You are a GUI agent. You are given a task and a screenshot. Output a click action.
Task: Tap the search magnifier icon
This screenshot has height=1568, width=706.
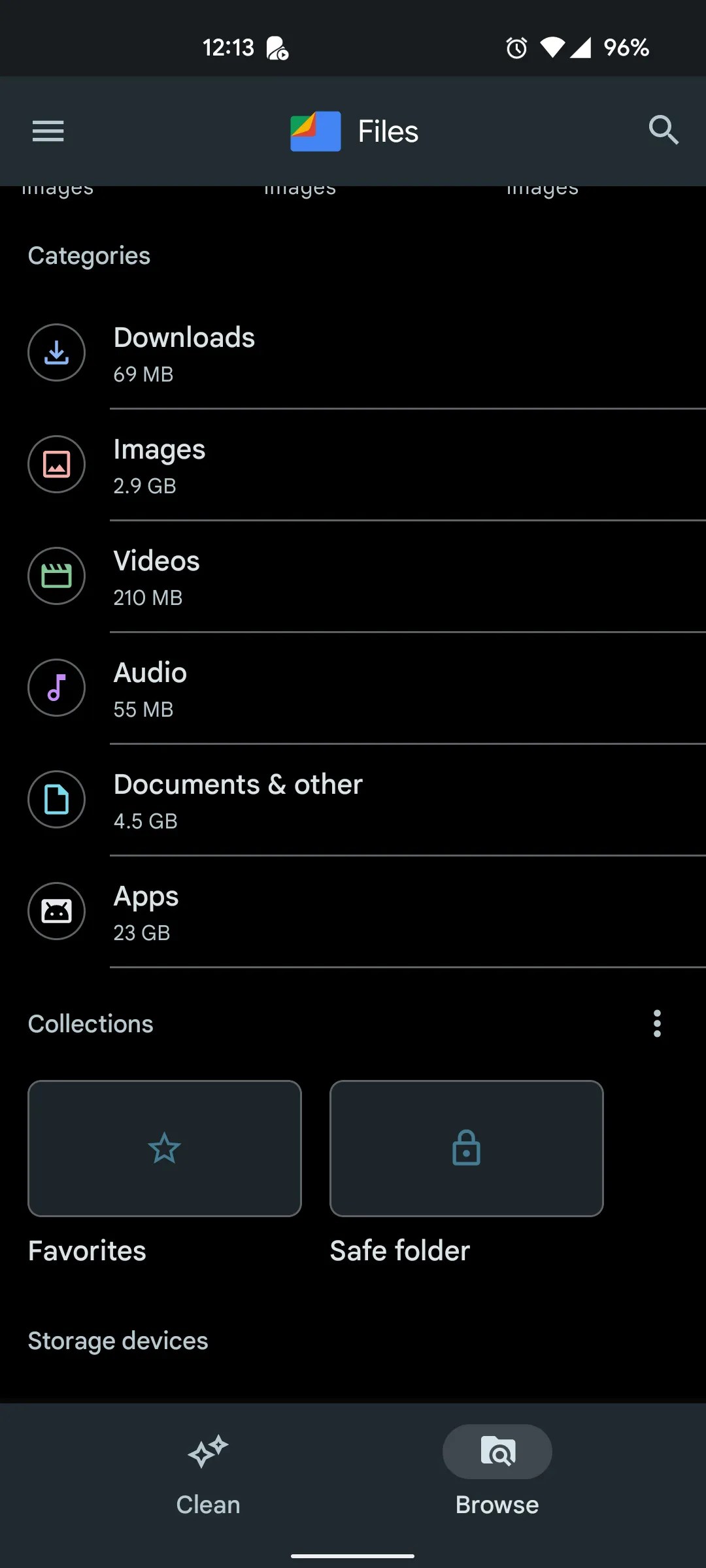[x=663, y=130]
